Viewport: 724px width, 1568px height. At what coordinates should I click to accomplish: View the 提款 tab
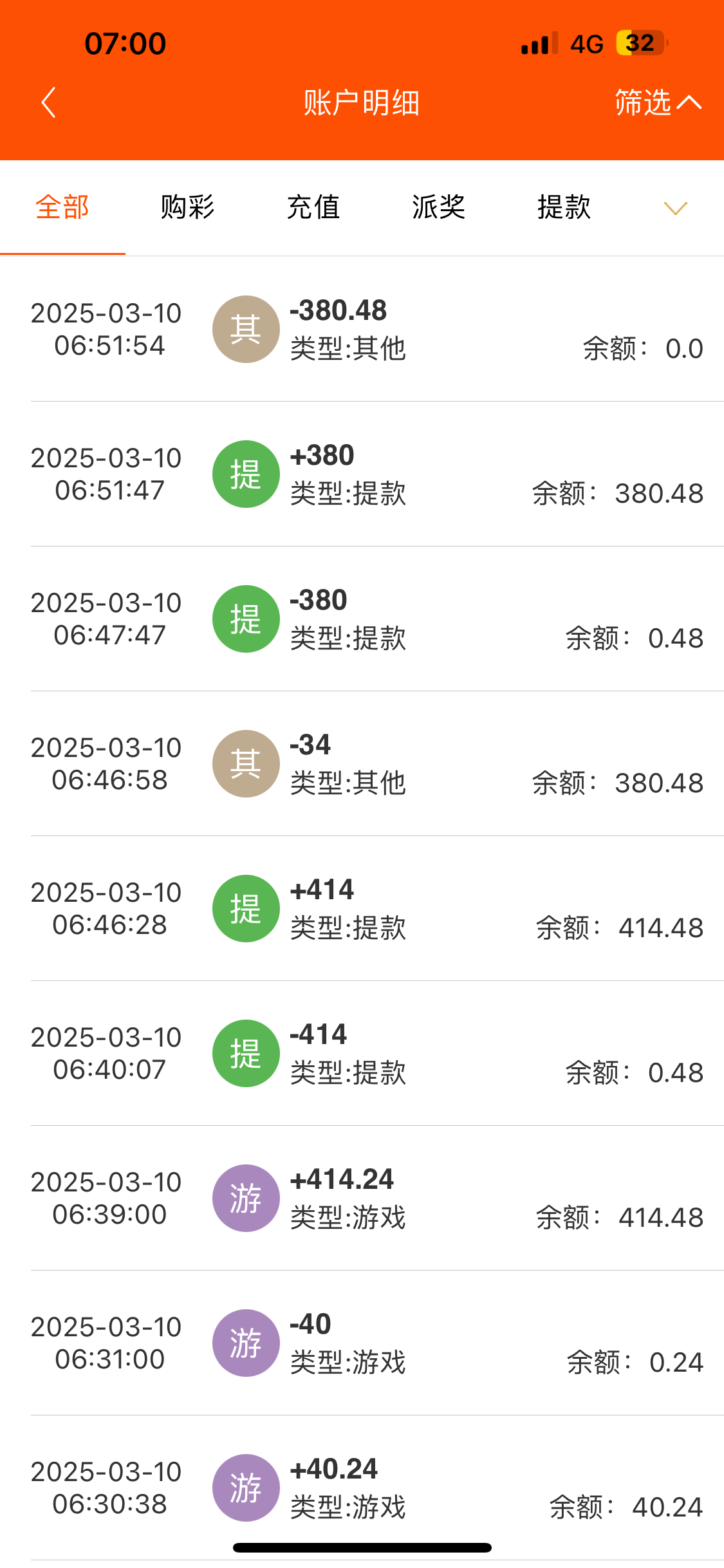click(x=564, y=208)
